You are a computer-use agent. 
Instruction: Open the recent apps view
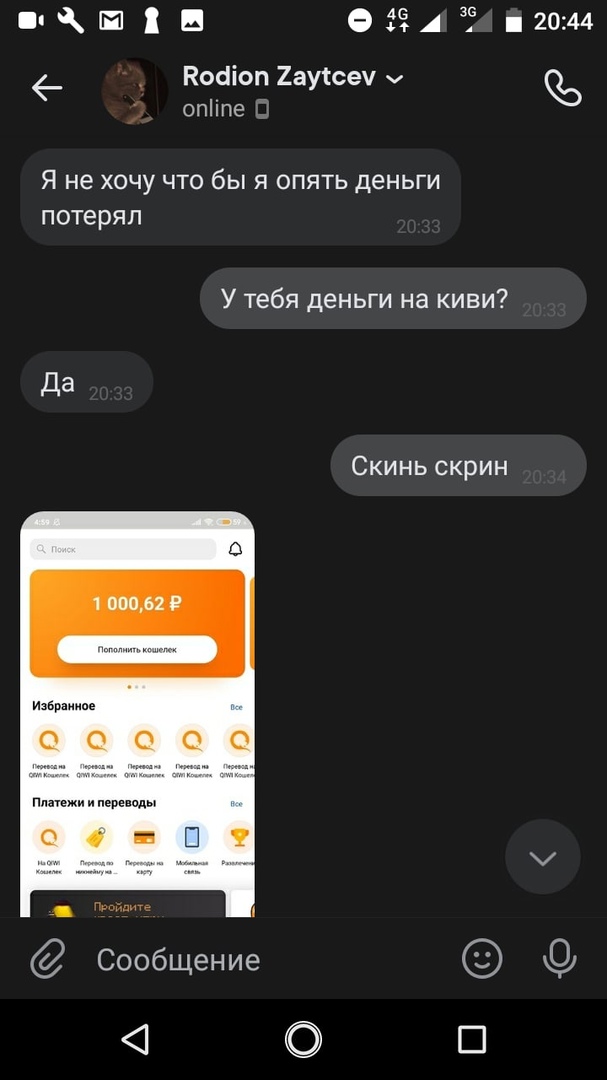471,1039
